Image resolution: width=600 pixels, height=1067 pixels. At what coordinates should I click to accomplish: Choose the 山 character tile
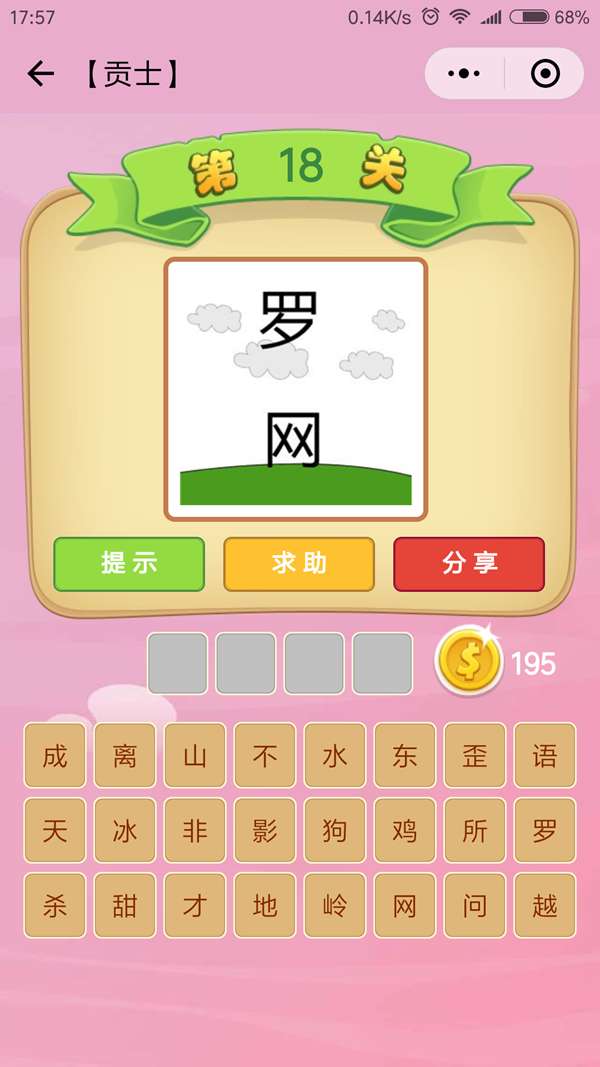coord(195,755)
